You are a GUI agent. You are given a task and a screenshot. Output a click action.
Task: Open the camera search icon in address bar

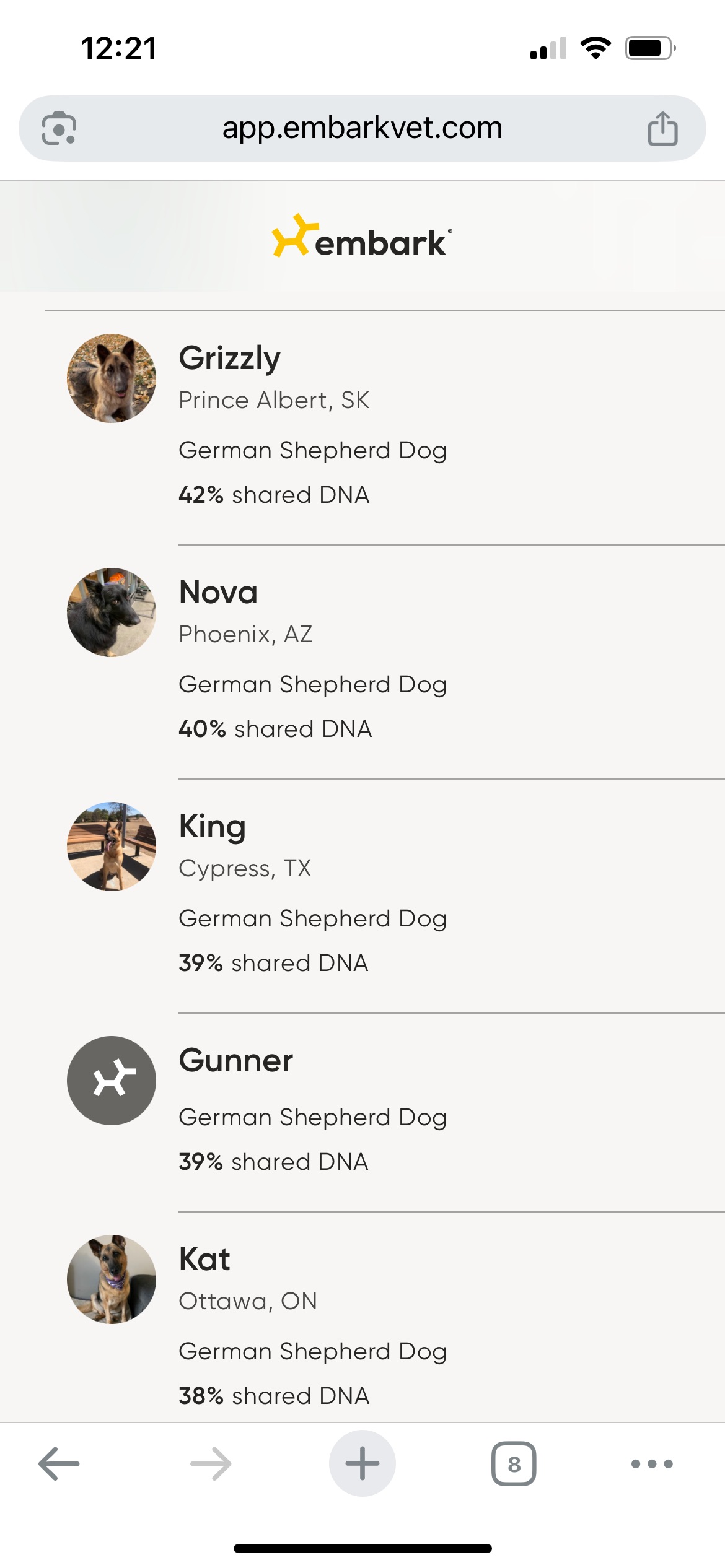[x=59, y=128]
